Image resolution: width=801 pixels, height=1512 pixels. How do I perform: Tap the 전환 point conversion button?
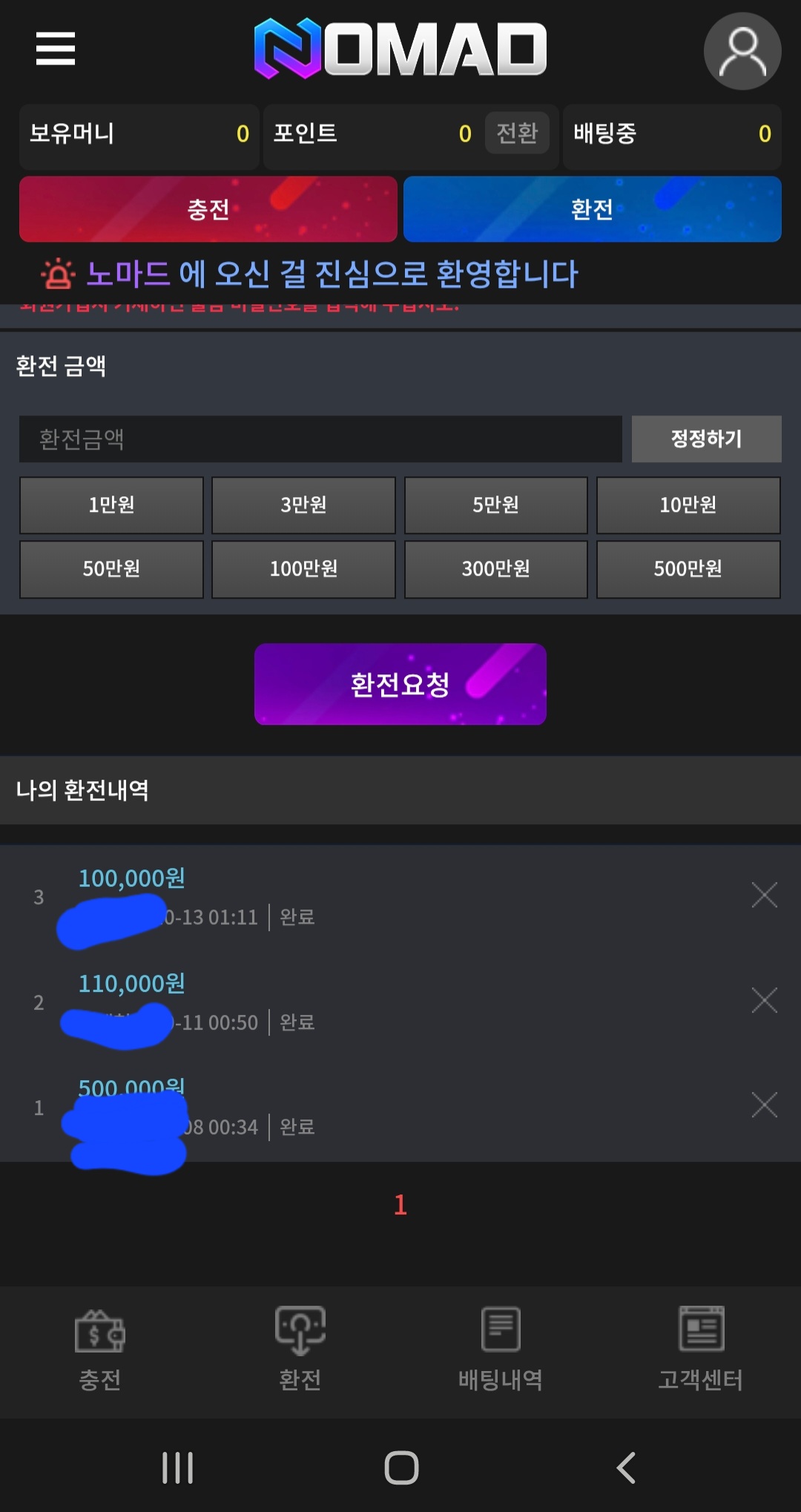coord(517,134)
